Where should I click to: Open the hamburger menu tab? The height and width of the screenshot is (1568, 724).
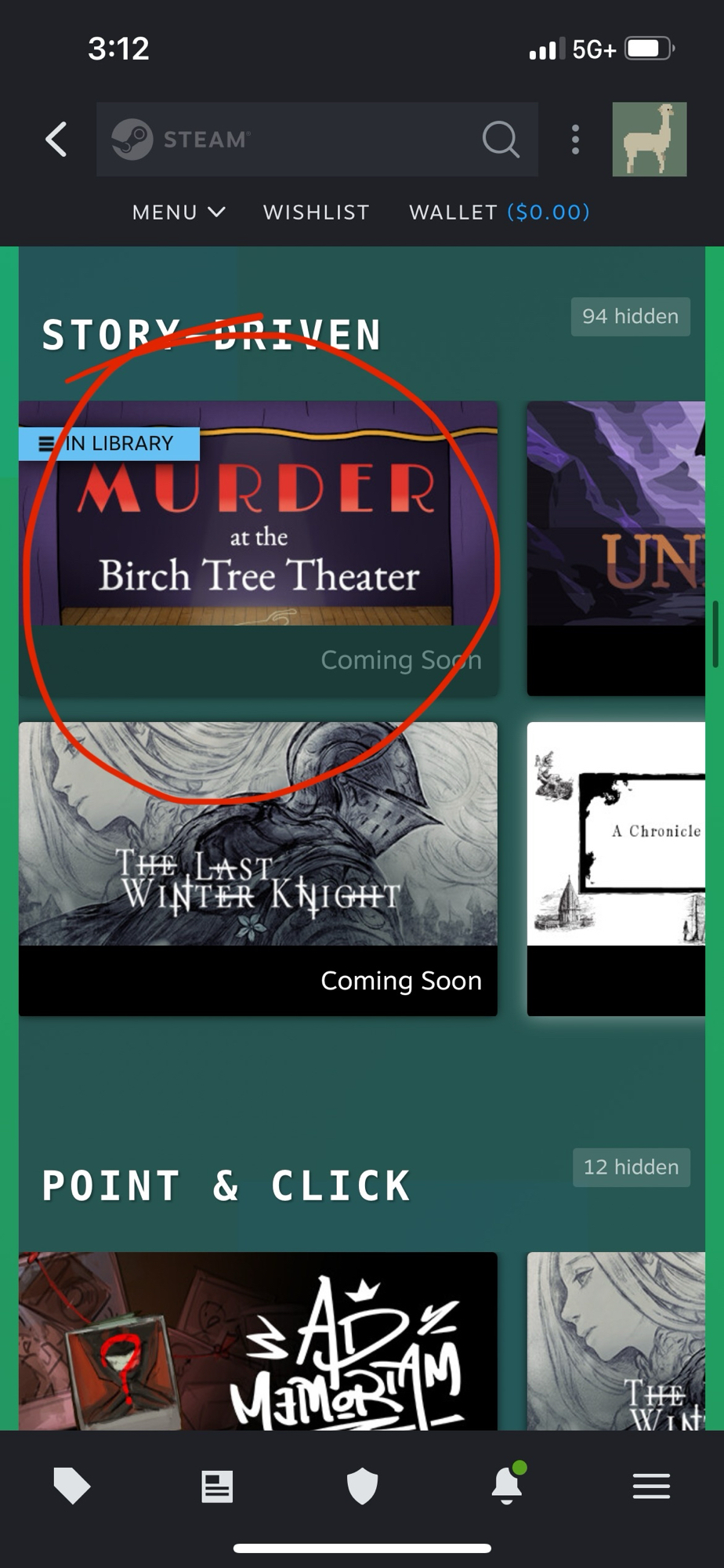pos(651,1486)
